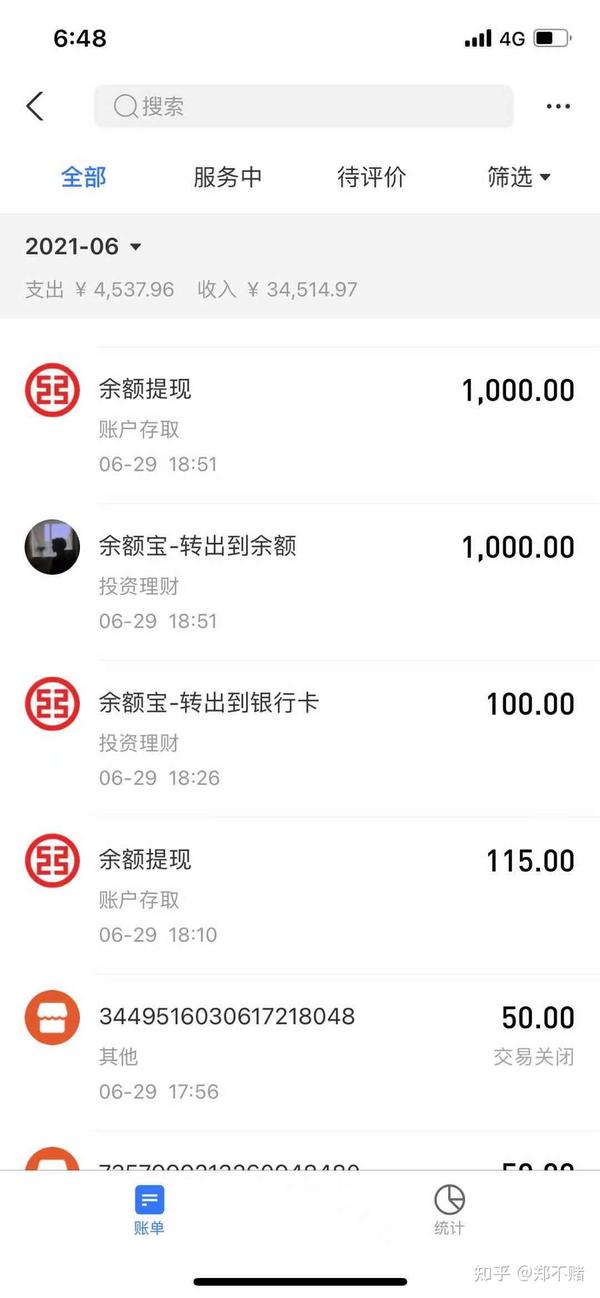Switch to the 全部 tab

(84, 178)
